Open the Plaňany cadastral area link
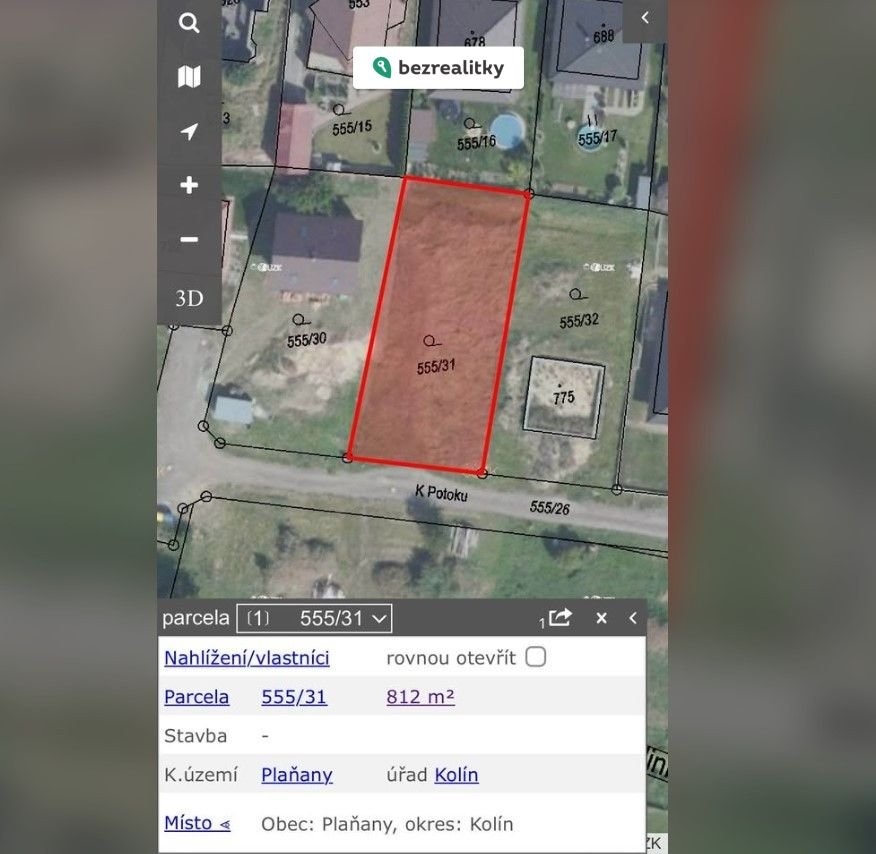Screen dimensions: 876x854 [296, 775]
